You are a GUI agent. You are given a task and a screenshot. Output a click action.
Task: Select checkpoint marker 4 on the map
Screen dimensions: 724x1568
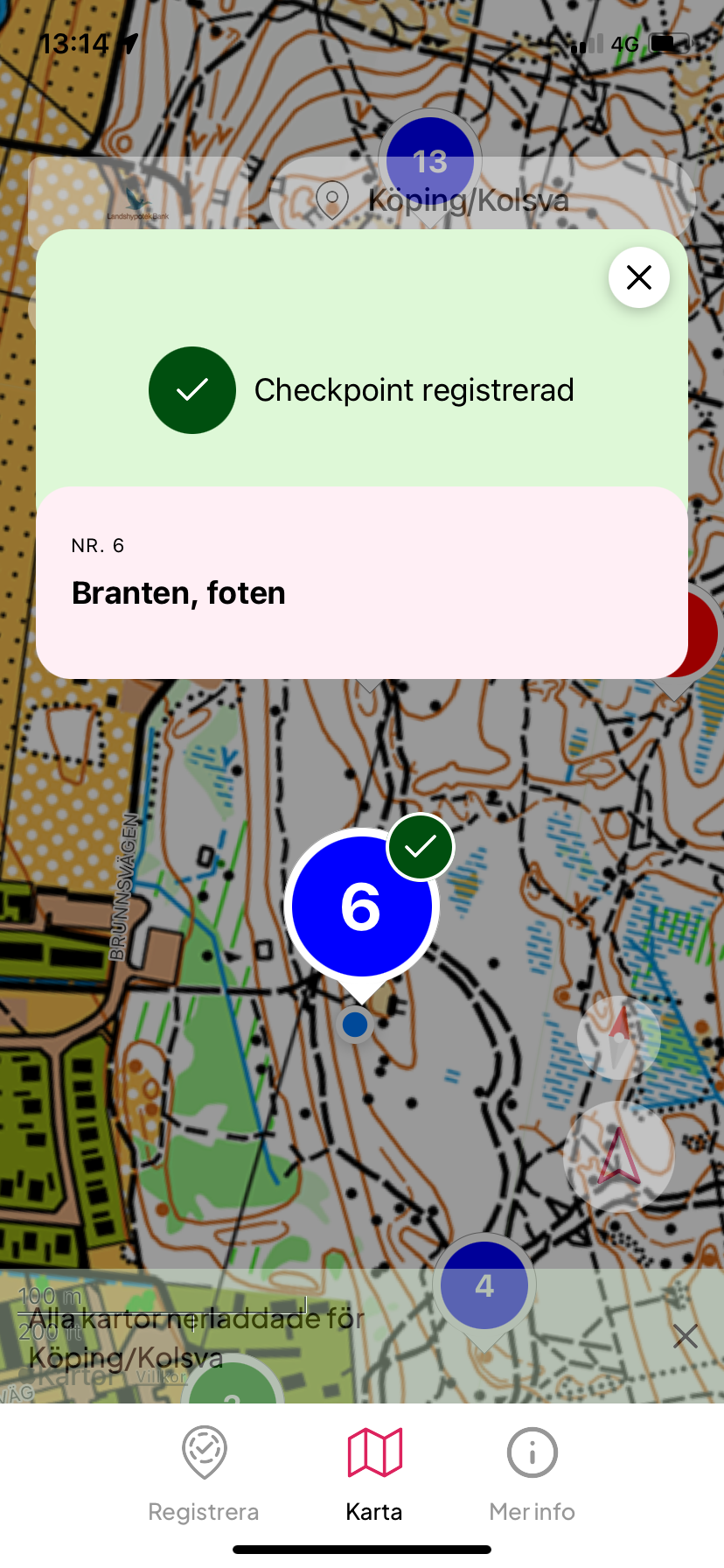[484, 1288]
